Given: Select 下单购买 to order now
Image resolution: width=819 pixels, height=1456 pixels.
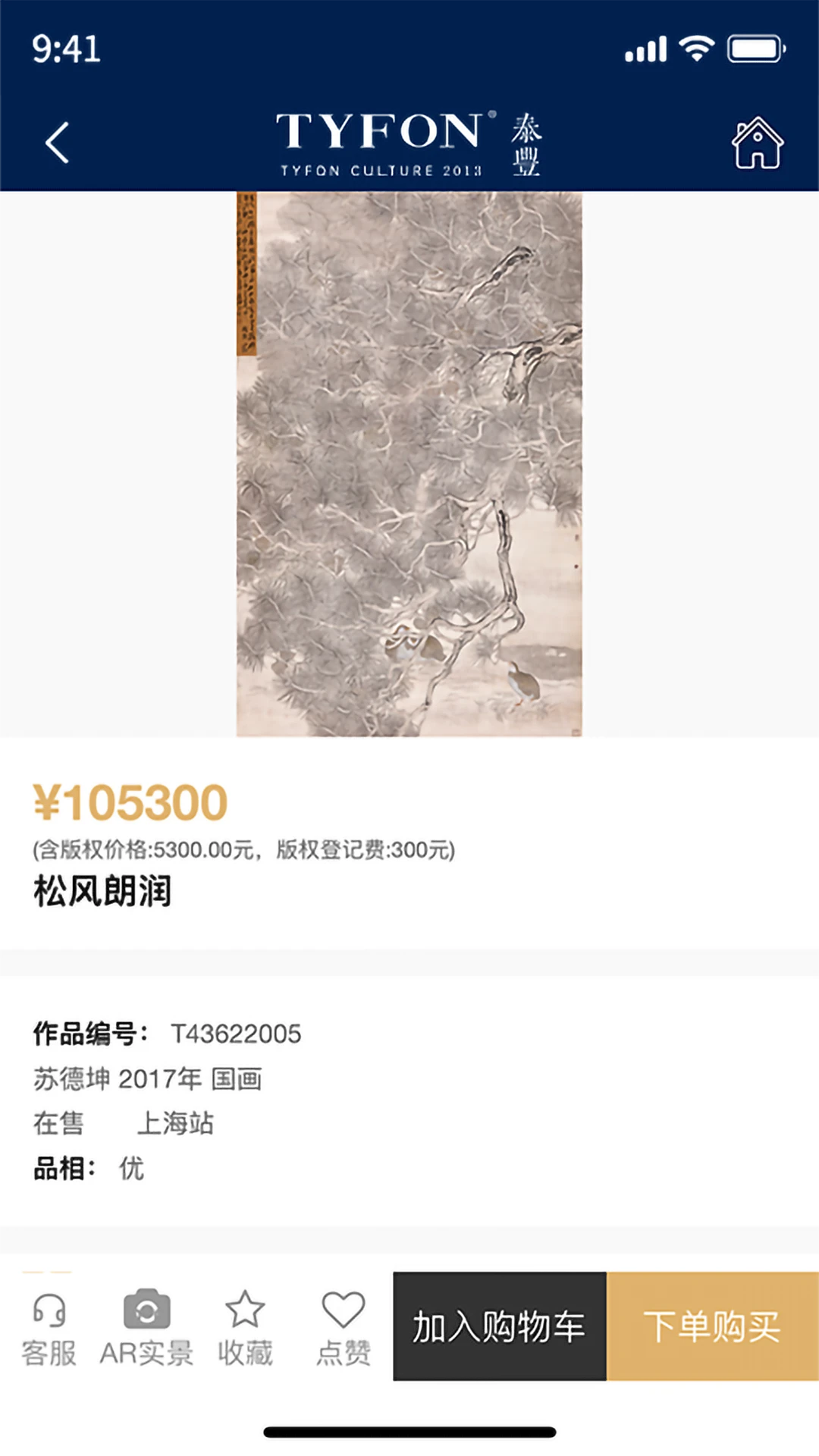Looking at the screenshot, I should point(712,1326).
